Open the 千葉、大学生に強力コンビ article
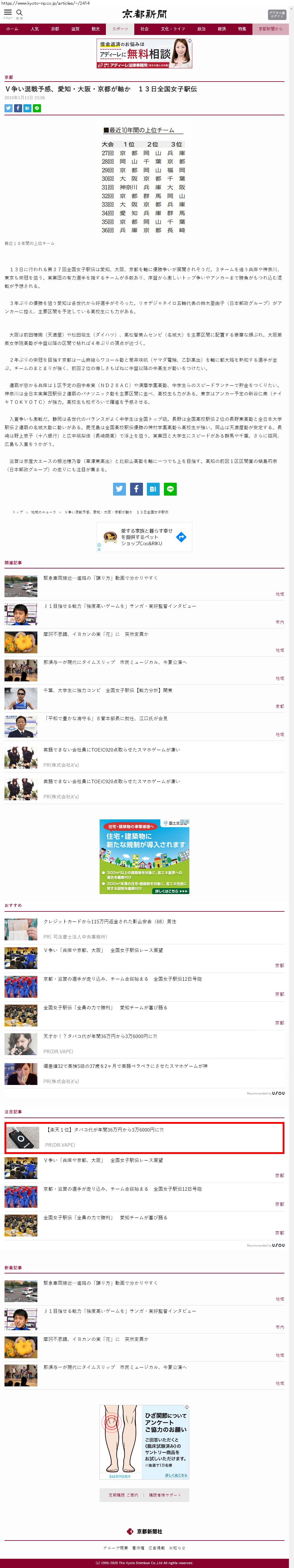 108,690
